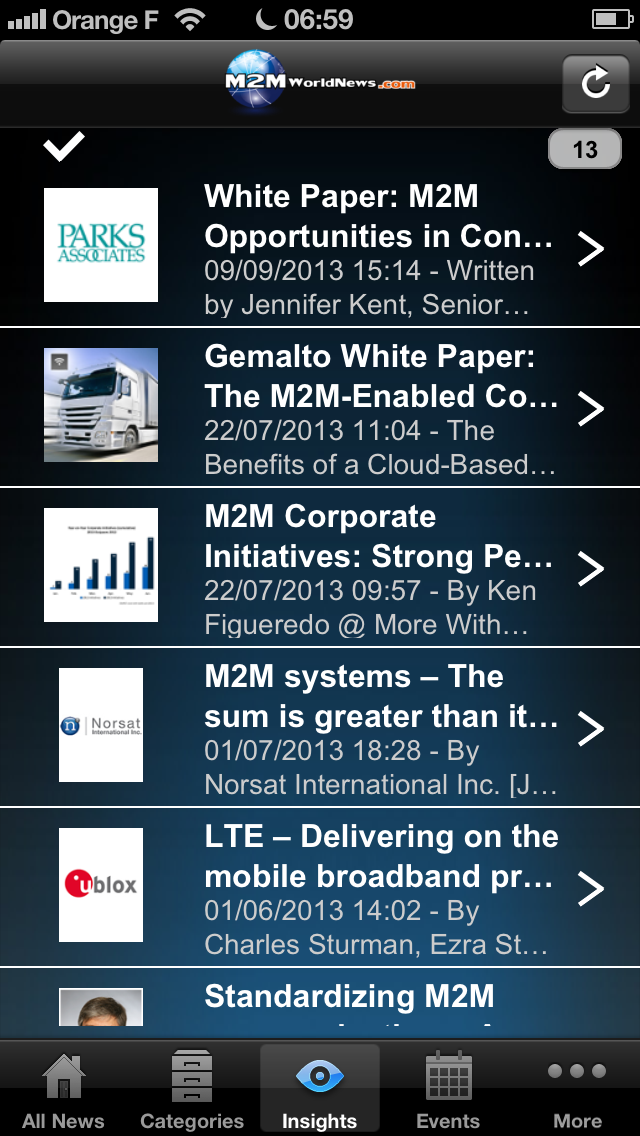Open the More tab
Viewport: 640px width, 1136px height.
[x=577, y=1090]
